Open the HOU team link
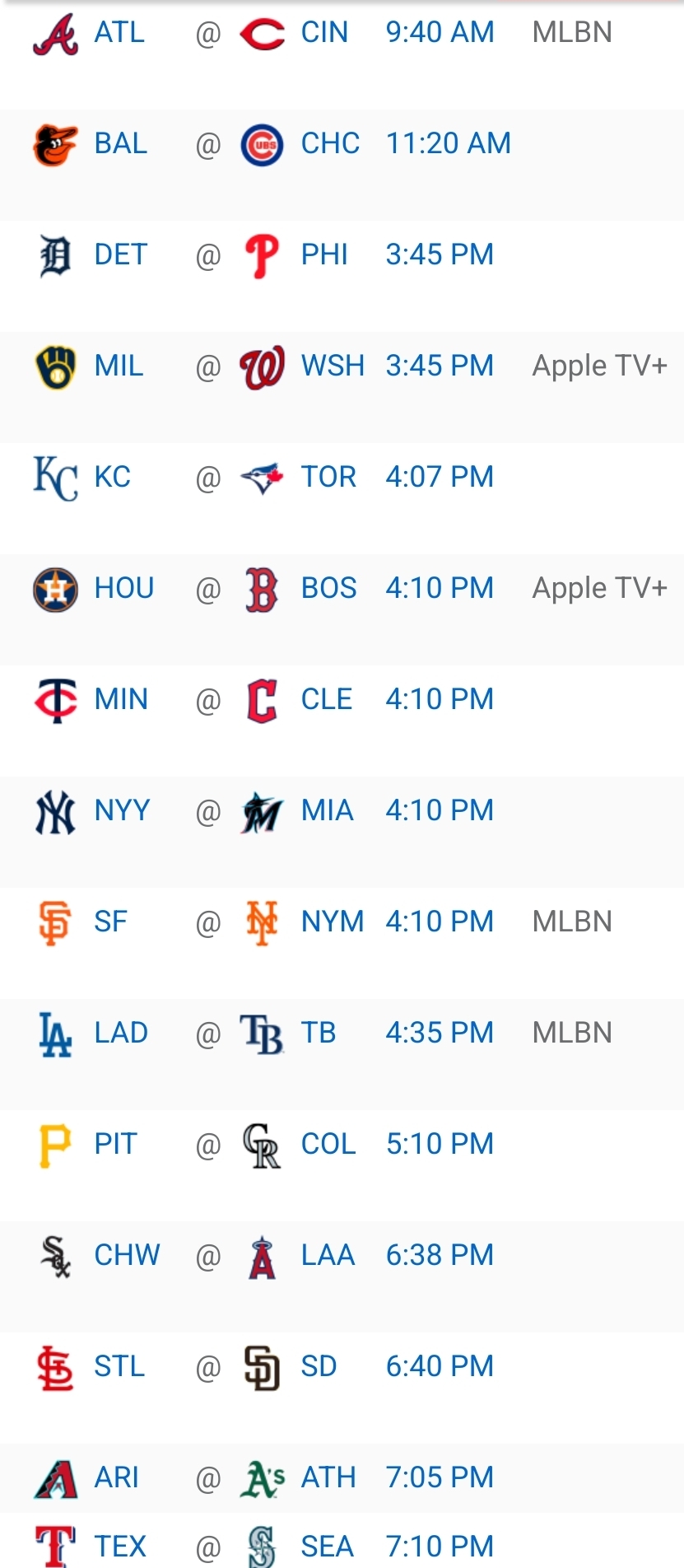684x1568 pixels. [x=123, y=588]
